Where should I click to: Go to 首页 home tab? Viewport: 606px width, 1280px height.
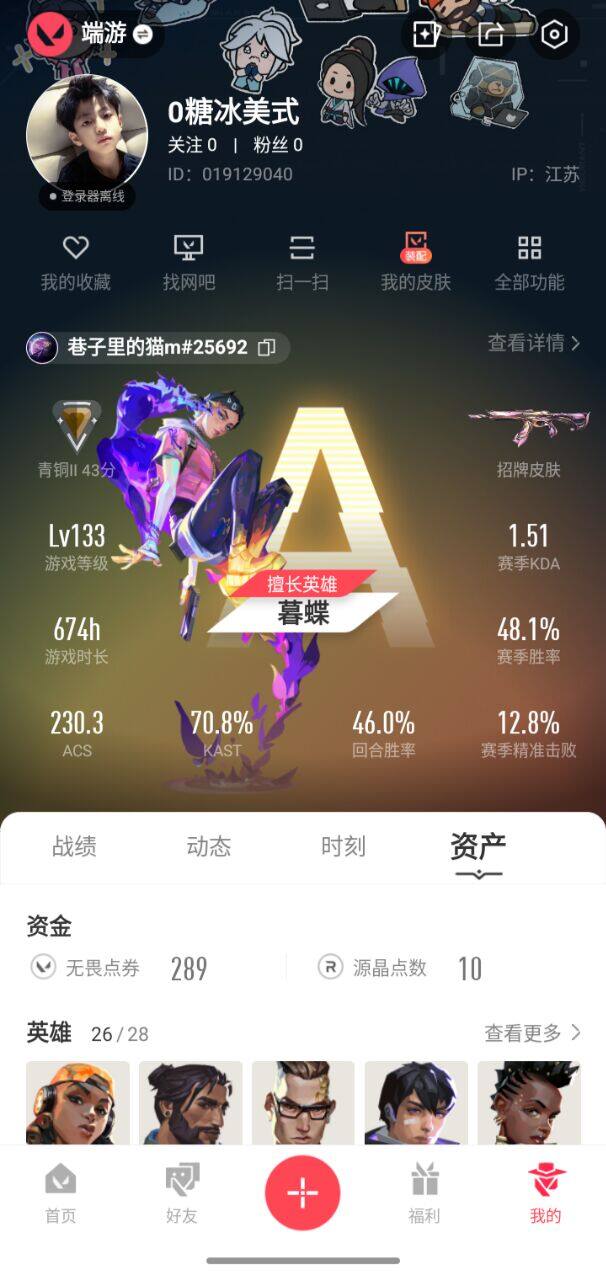60,1195
